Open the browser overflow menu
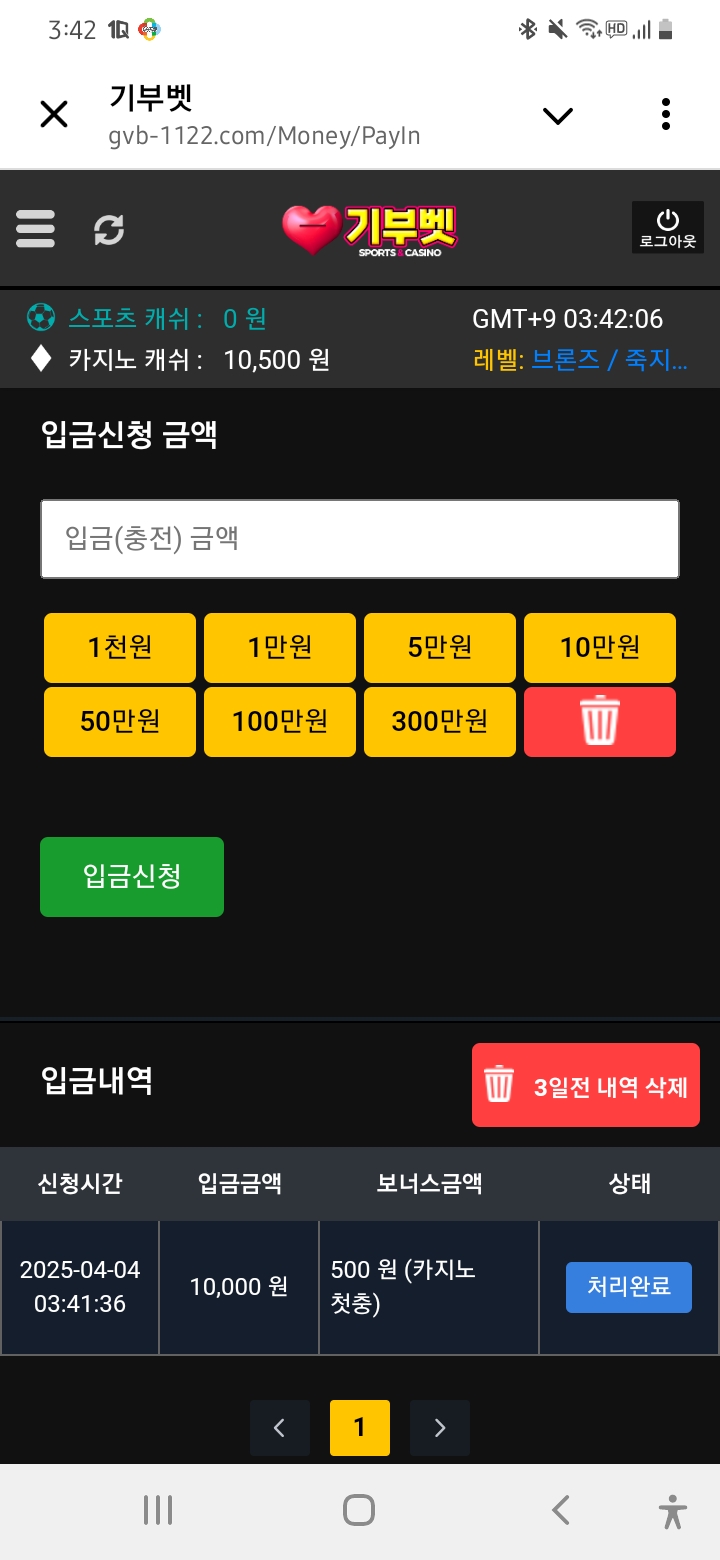 click(666, 114)
